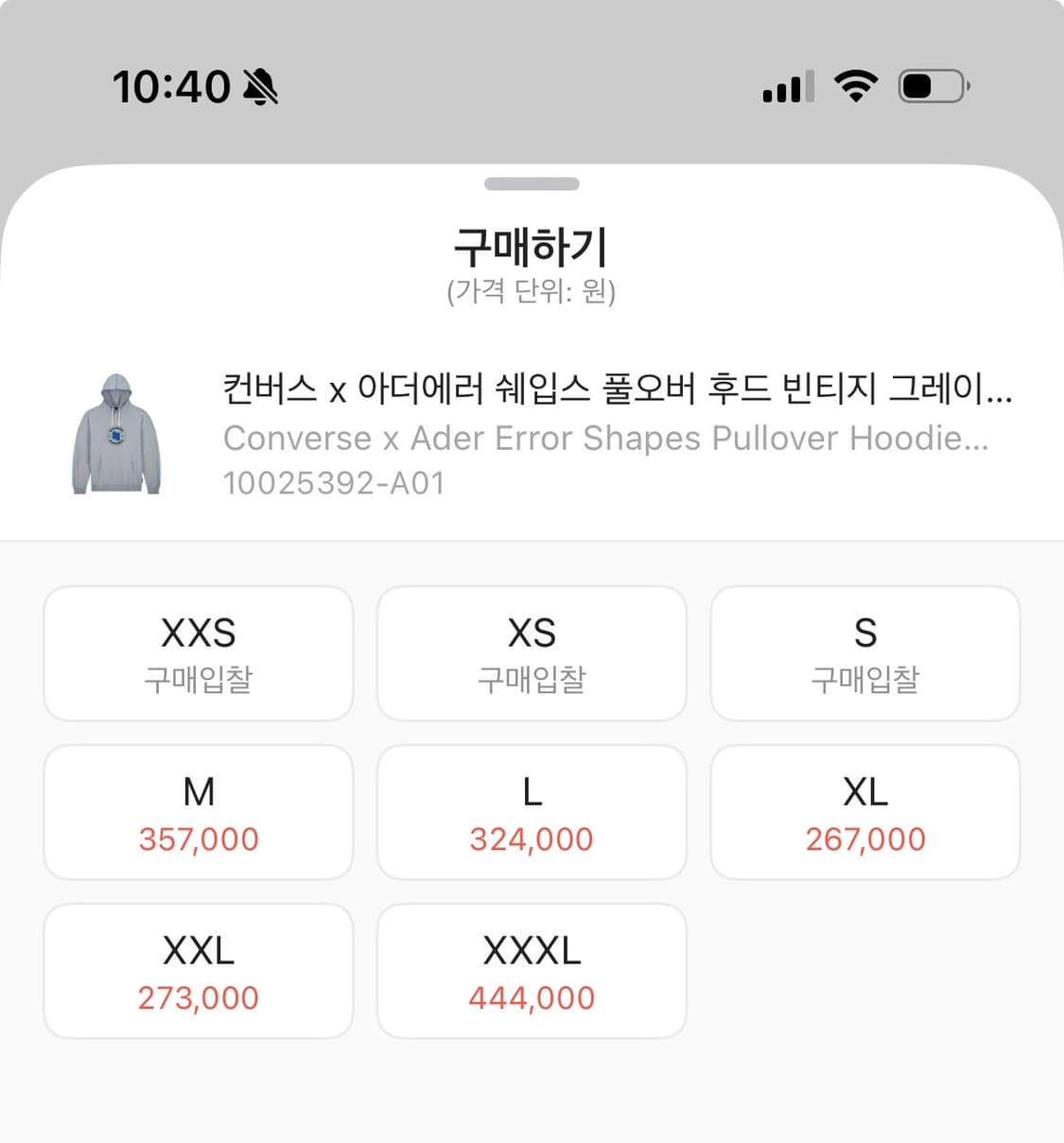Tap the 구매하기 sheet title
This screenshot has height=1143, width=1064.
coord(532,245)
